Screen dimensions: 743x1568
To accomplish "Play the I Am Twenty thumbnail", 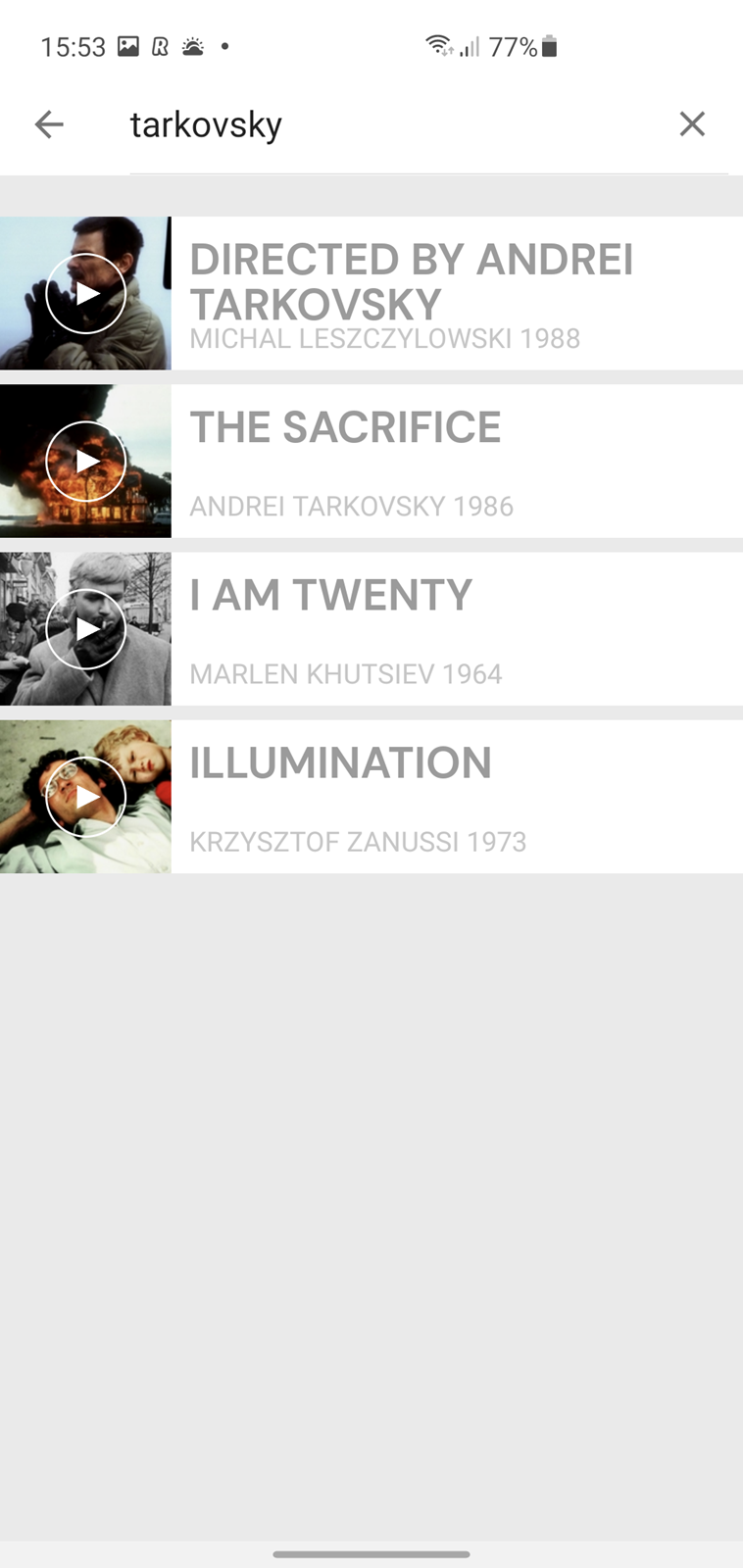I will point(85,629).
